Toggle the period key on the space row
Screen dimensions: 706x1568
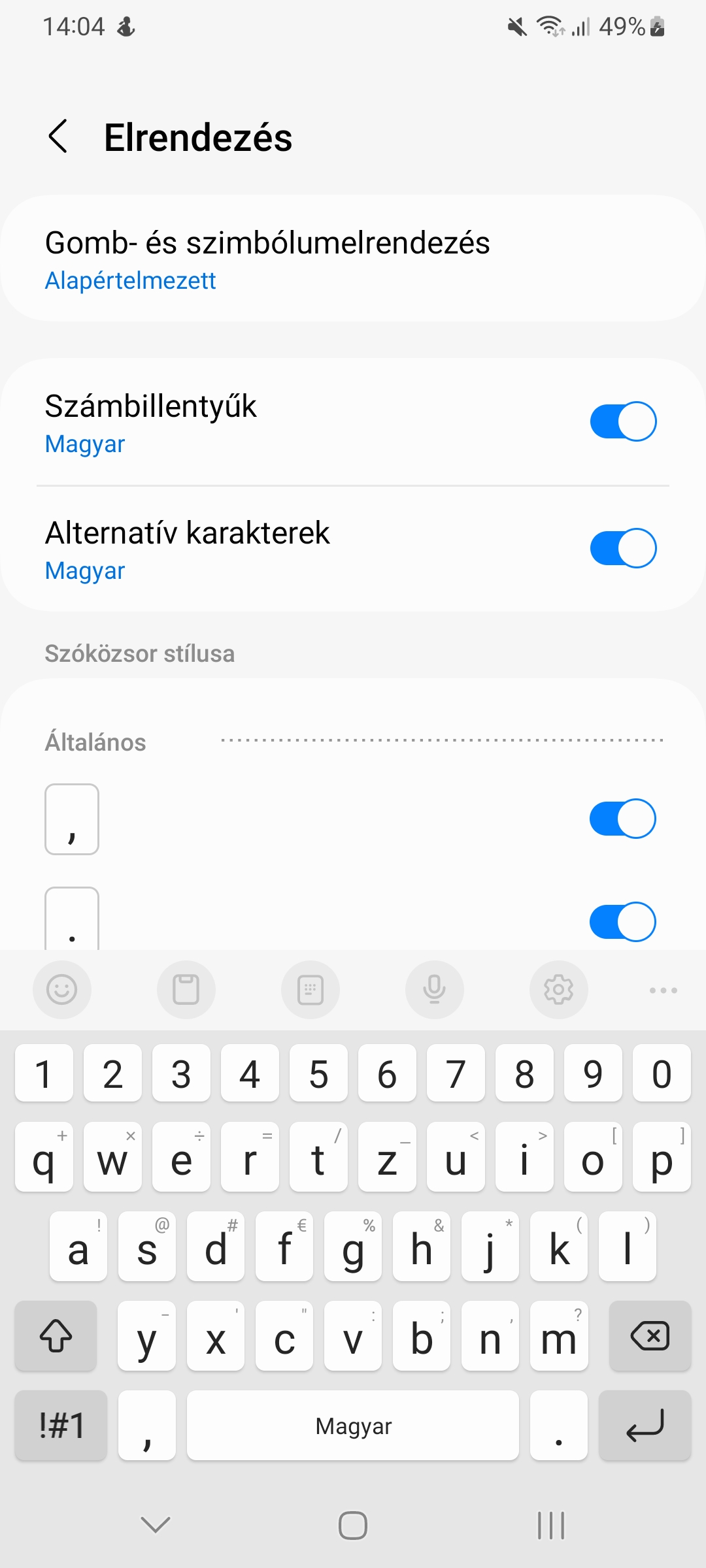point(622,921)
